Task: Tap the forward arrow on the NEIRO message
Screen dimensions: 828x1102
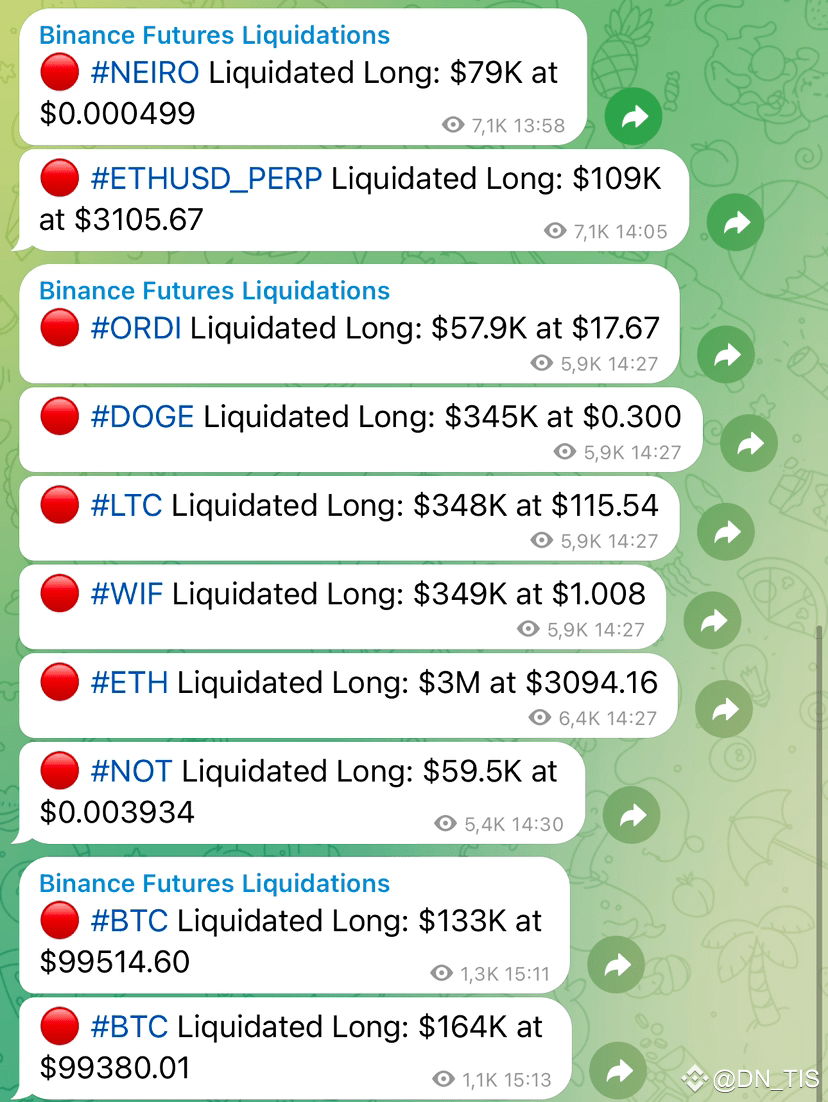Action: [x=633, y=117]
